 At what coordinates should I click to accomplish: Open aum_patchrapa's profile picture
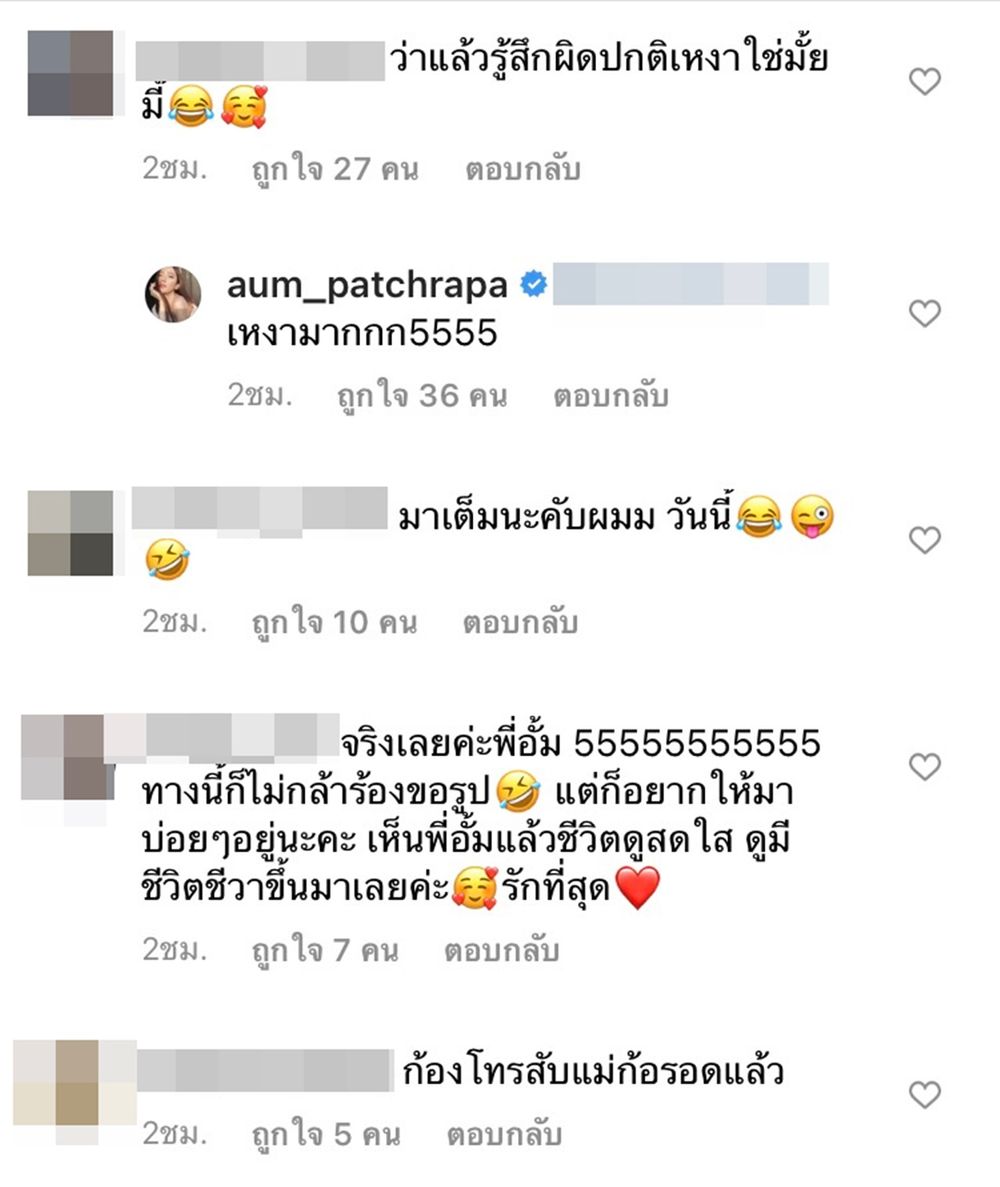[x=174, y=295]
